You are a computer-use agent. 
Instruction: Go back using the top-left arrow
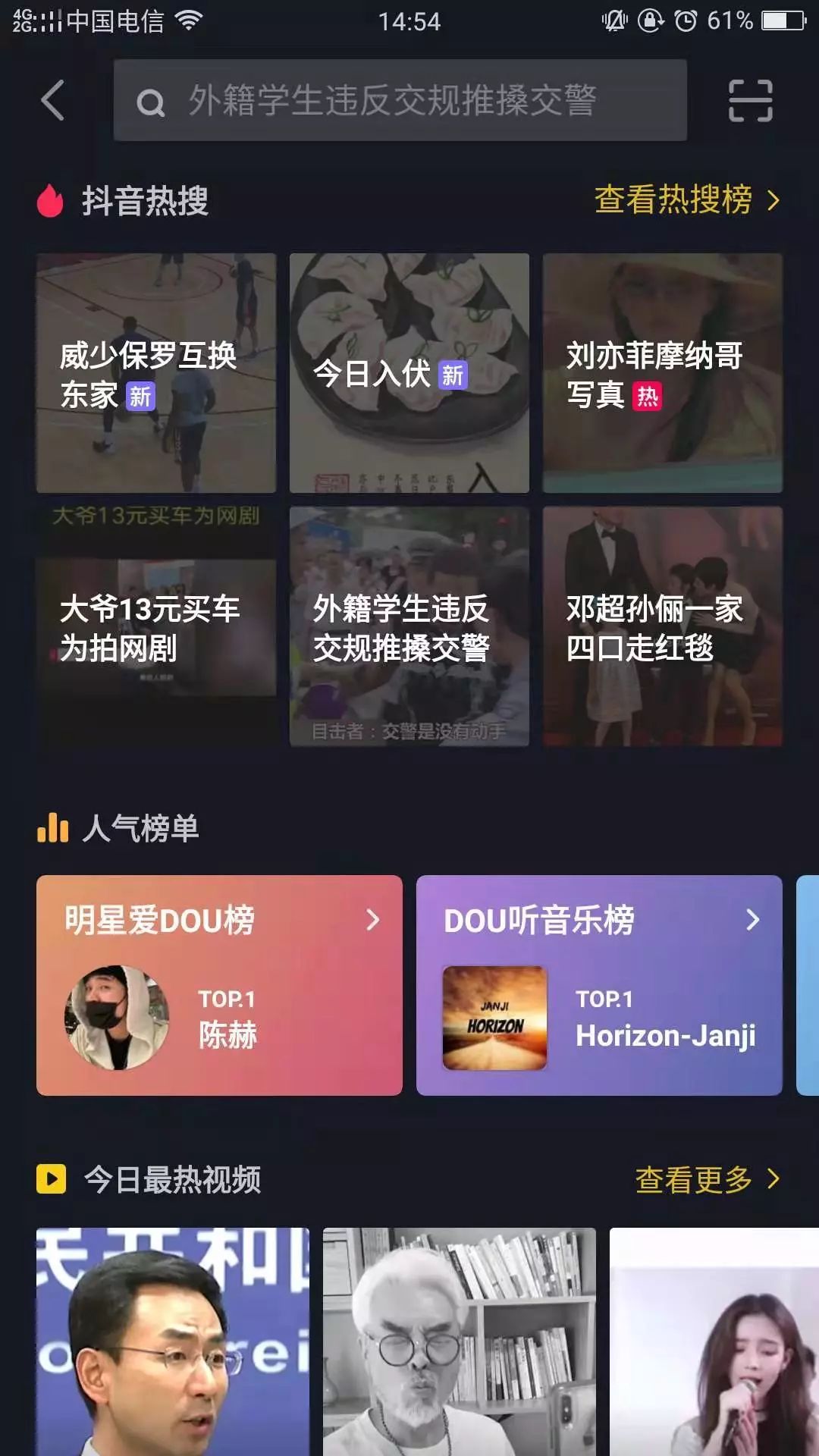(53, 100)
